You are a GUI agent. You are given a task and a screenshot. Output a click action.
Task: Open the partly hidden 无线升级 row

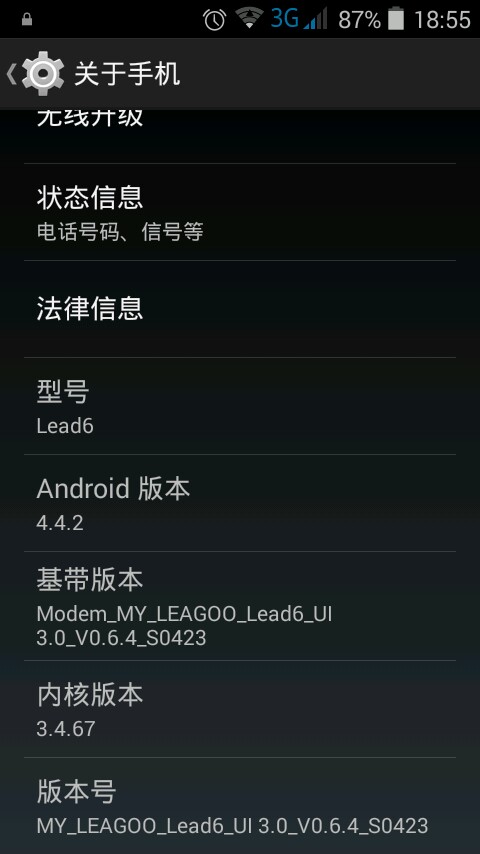[x=240, y=136]
